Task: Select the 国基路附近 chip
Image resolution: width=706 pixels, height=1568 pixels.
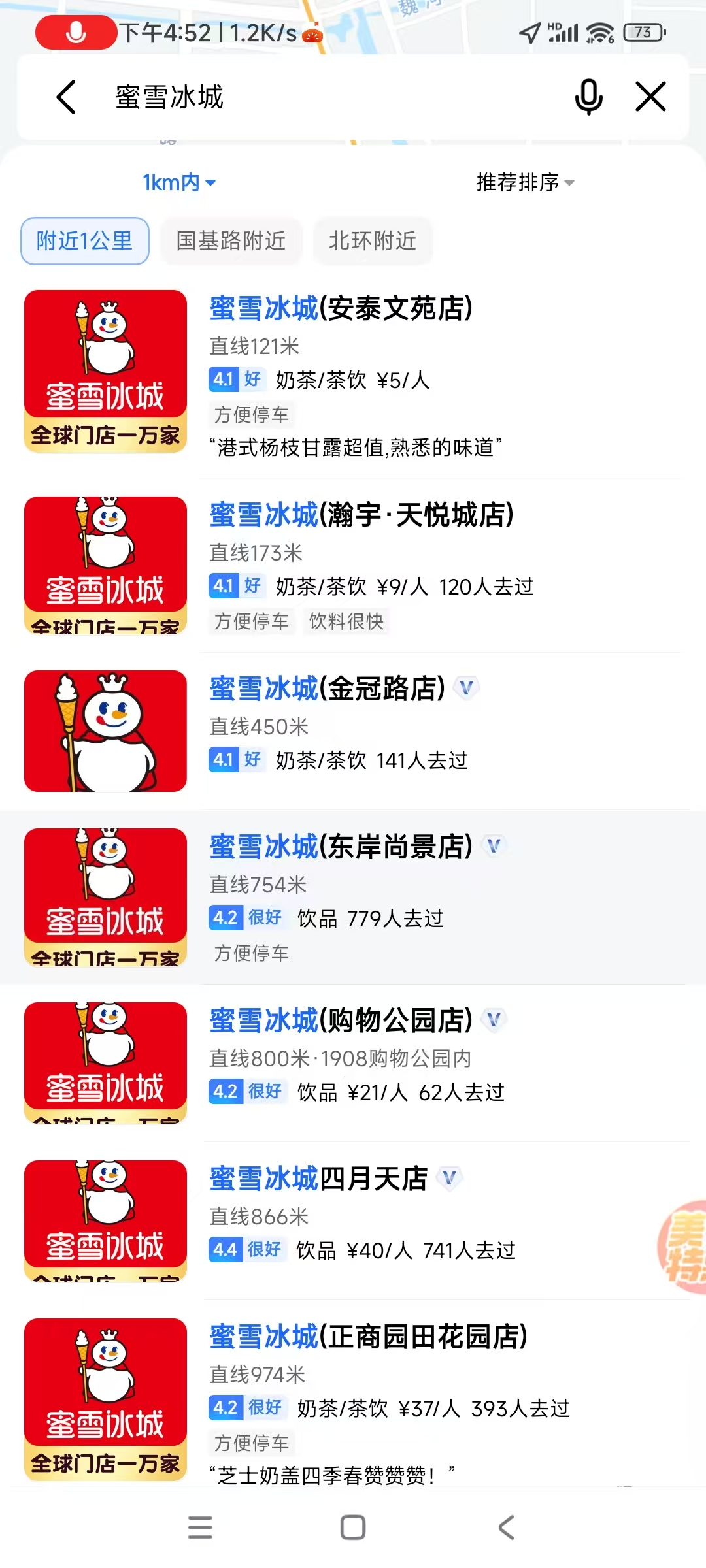Action: pyautogui.click(x=231, y=241)
